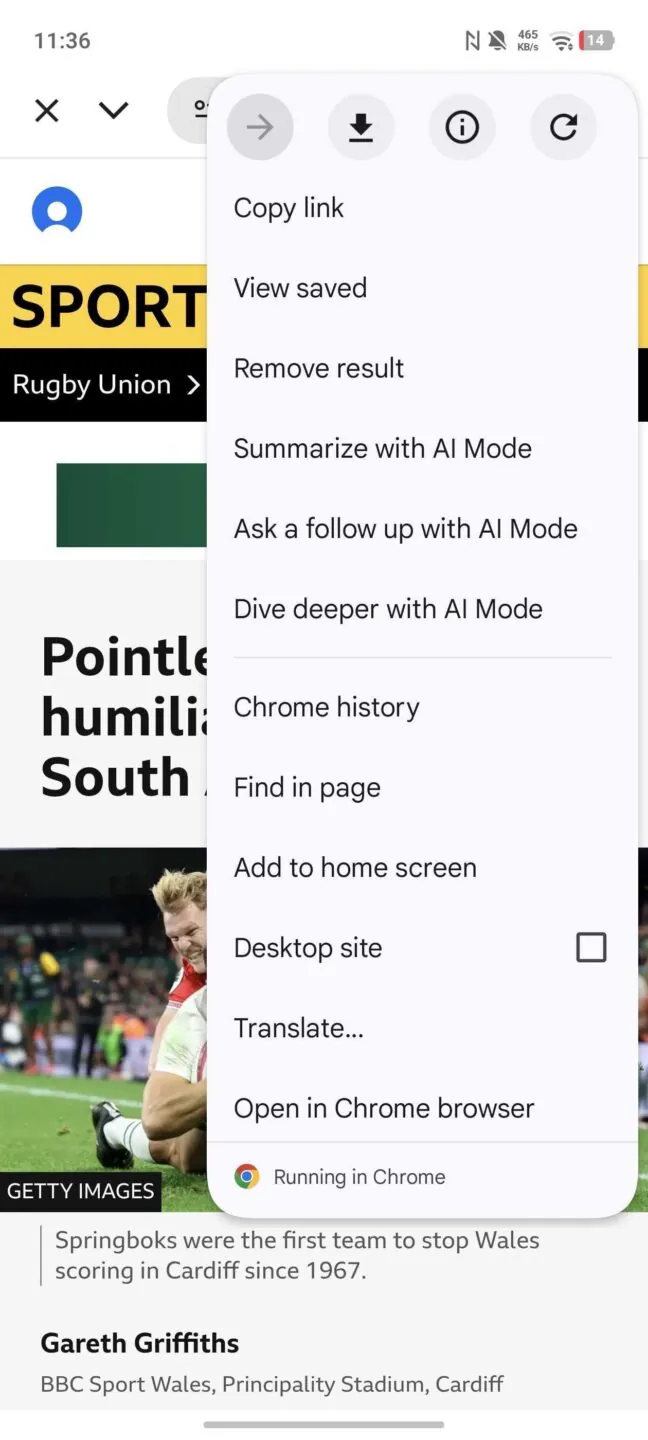Screen dimensions: 648x1440
Task: Dive deeper with AI Mode
Action: (x=388, y=609)
